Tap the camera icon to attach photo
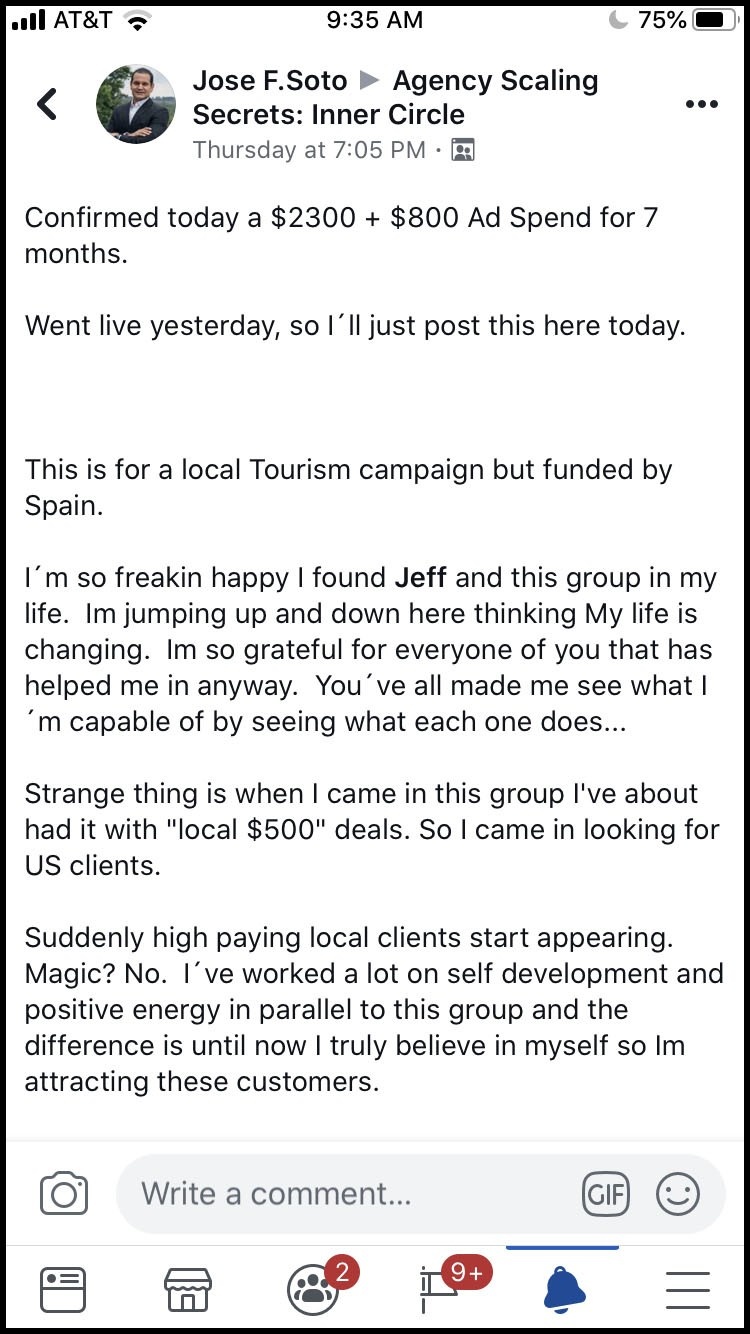 [x=64, y=1193]
